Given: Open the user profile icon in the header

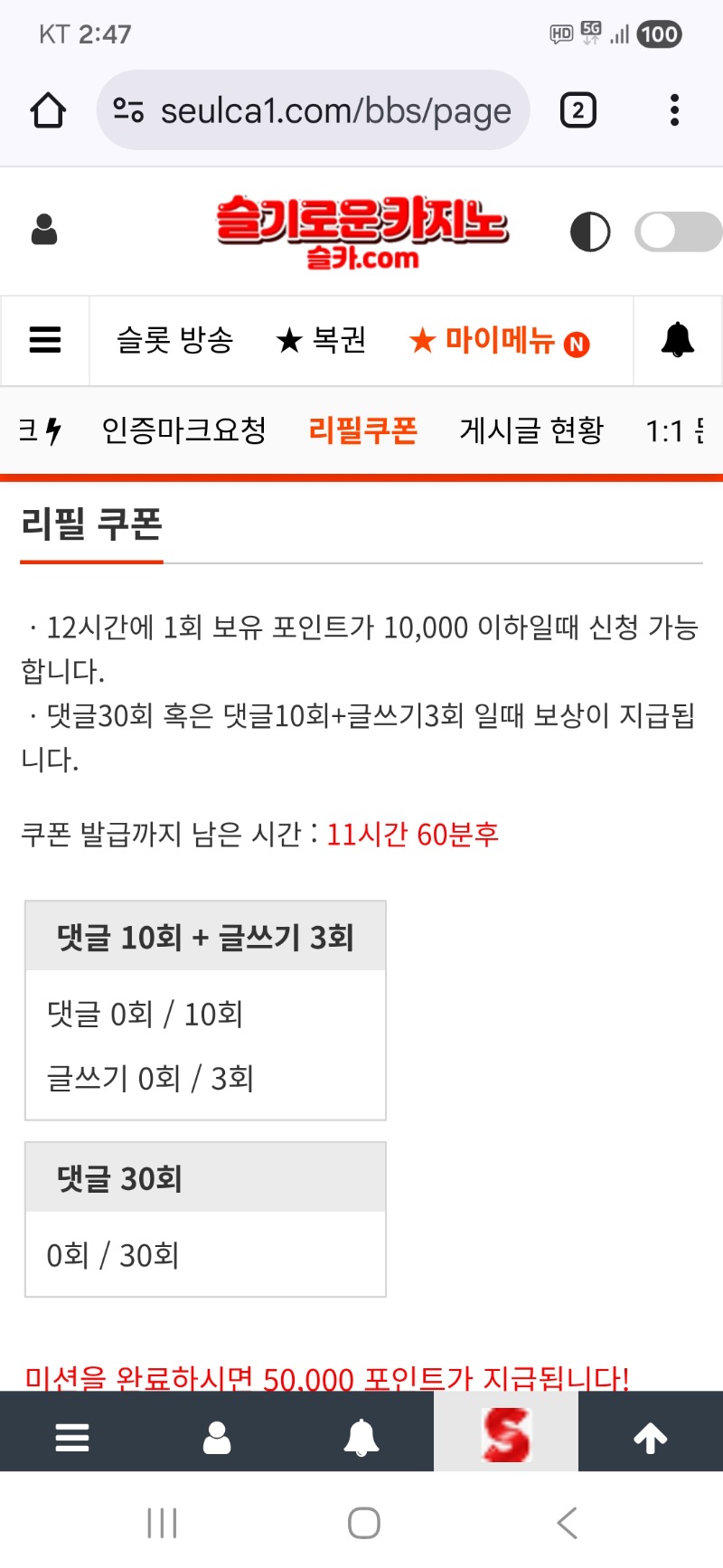Looking at the screenshot, I should coord(44,231).
